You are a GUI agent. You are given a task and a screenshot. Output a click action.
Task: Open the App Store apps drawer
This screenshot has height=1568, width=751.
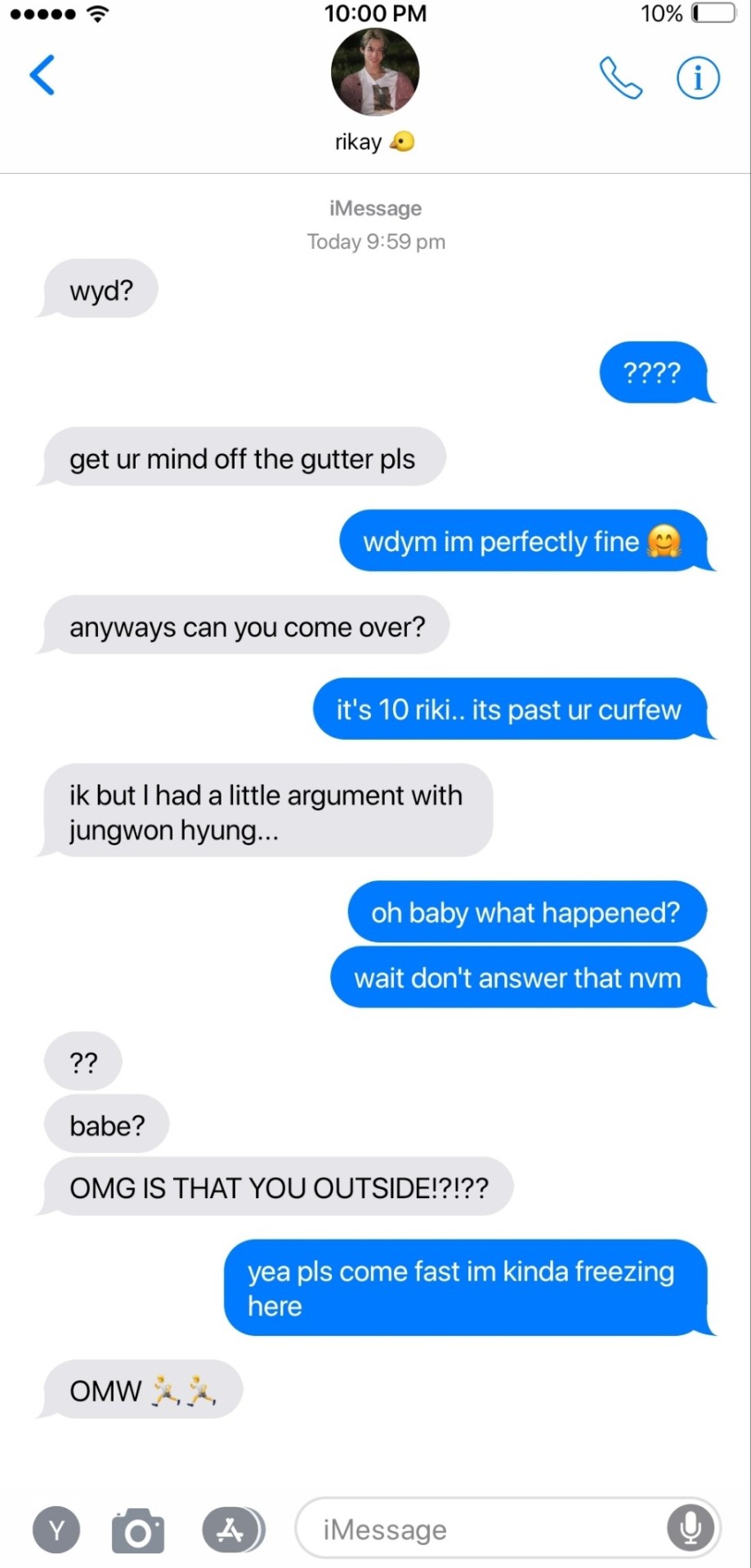(232, 1530)
